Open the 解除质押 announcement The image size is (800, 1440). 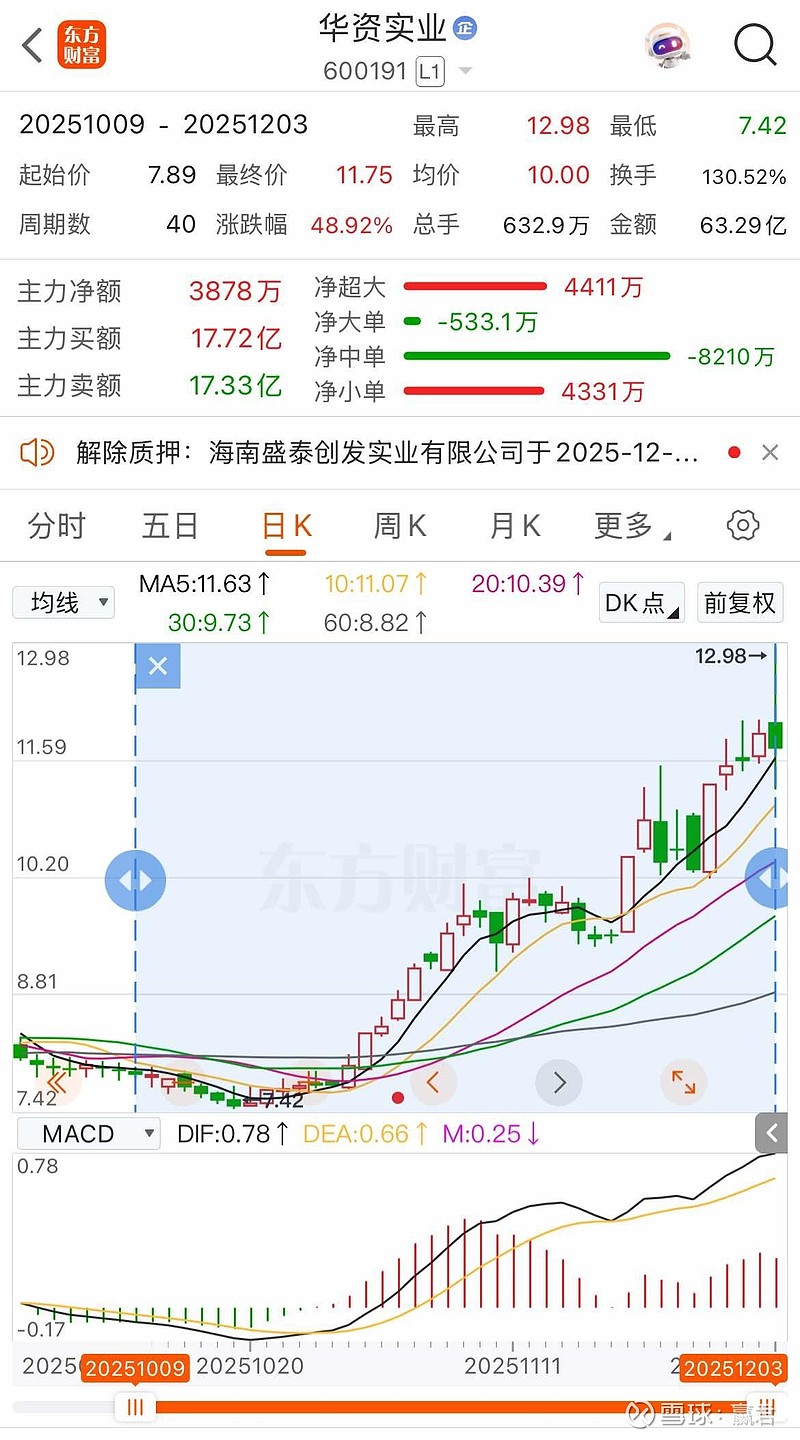(386, 453)
